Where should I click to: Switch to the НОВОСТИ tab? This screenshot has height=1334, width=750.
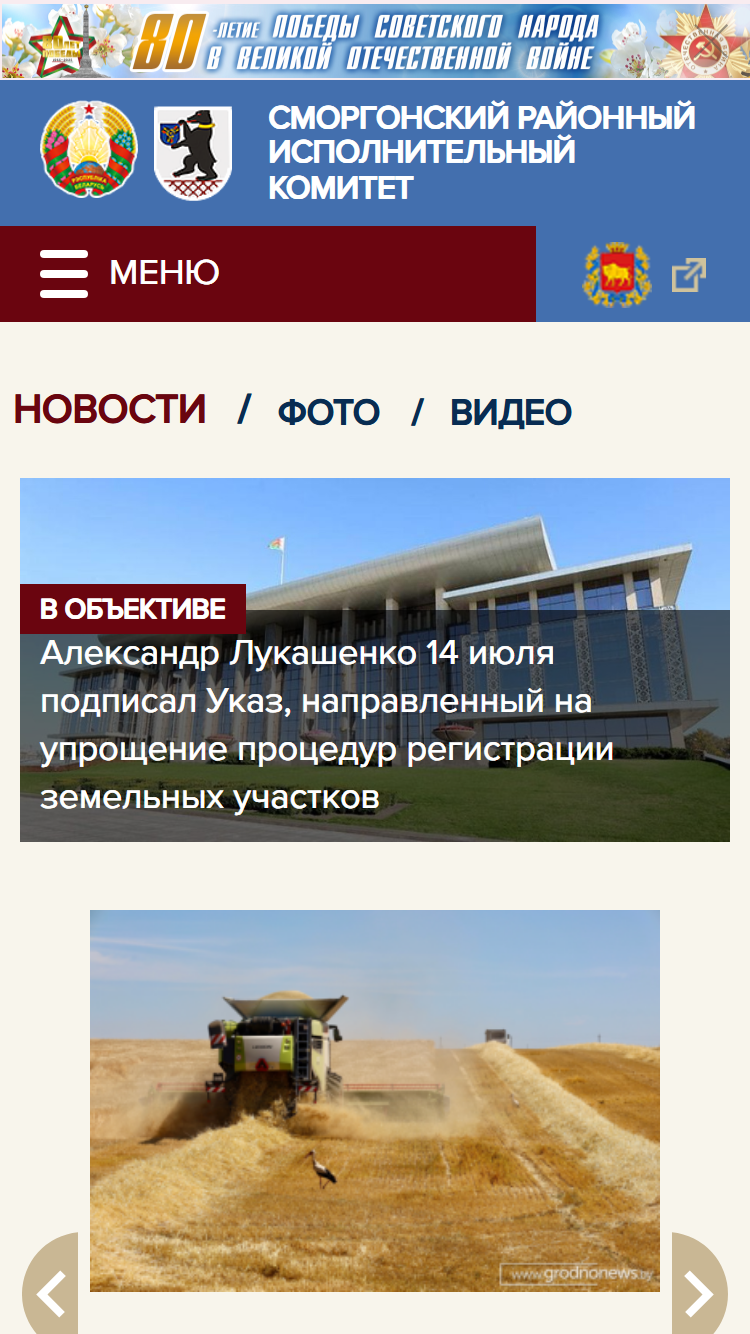pos(110,410)
